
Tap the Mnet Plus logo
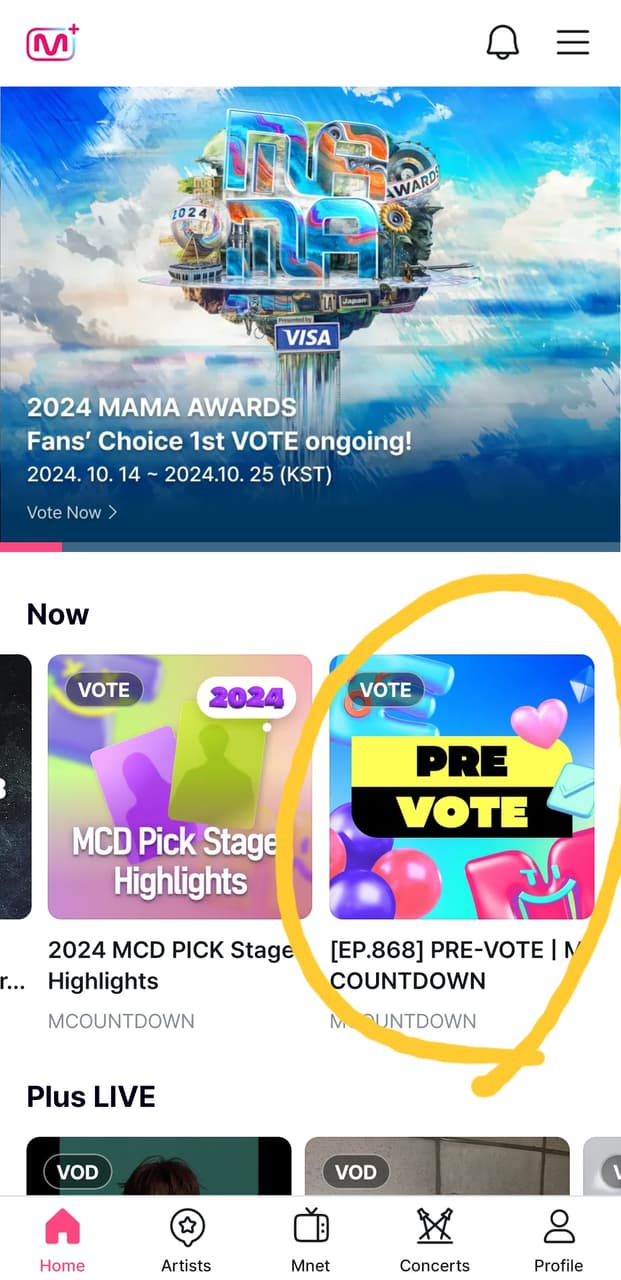tap(52, 42)
